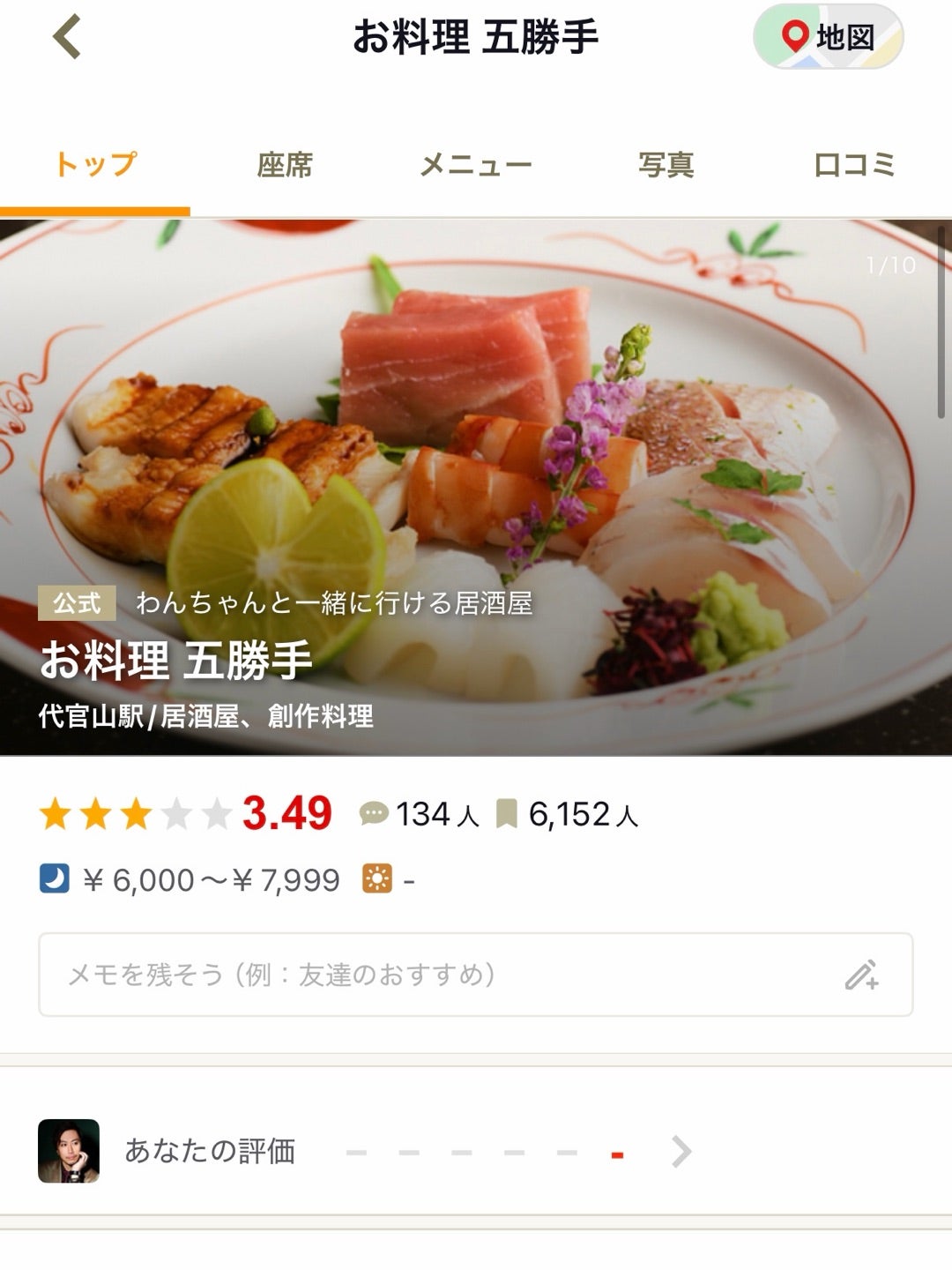Open the 口コミ reviews tab
The height and width of the screenshot is (1270, 952).
pos(853,165)
